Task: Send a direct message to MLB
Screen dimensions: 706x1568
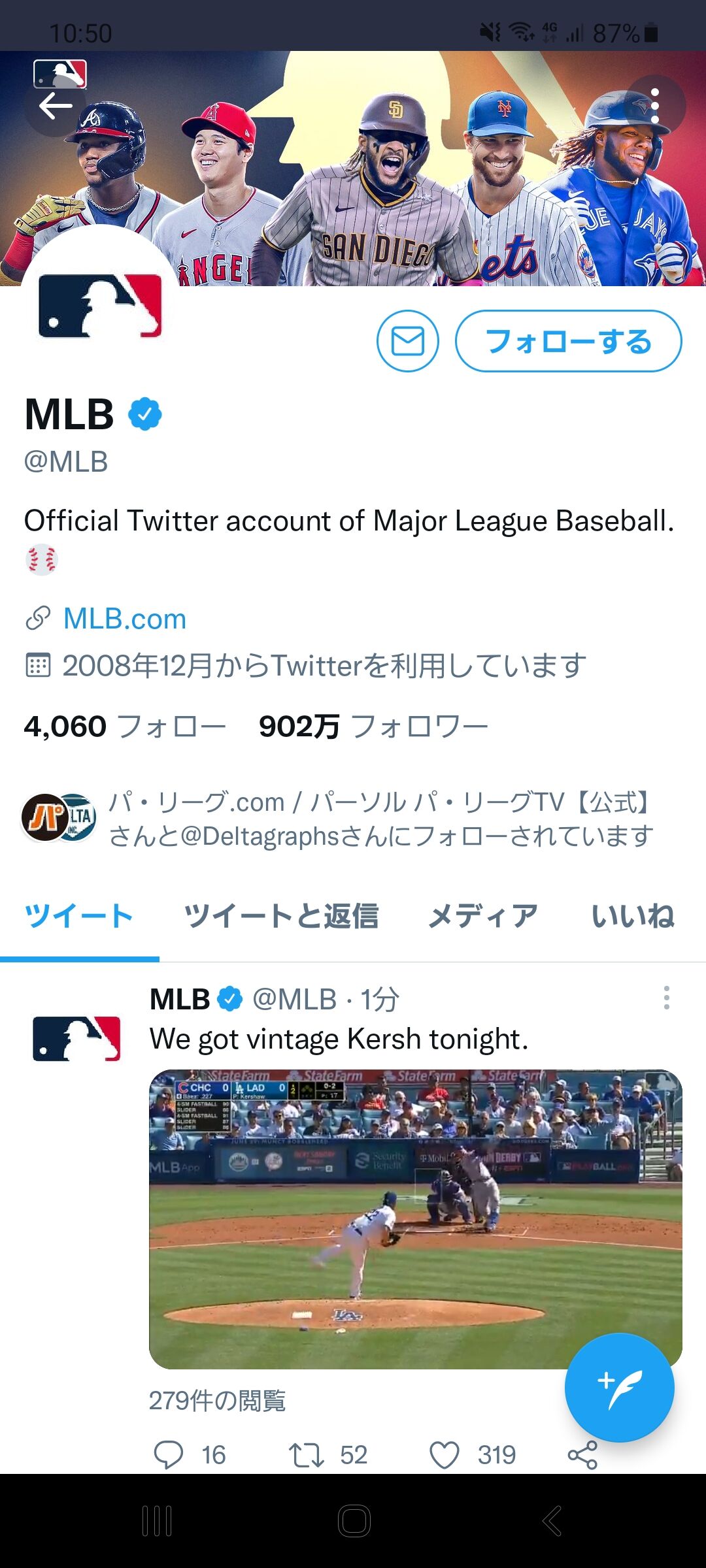Action: [407, 341]
